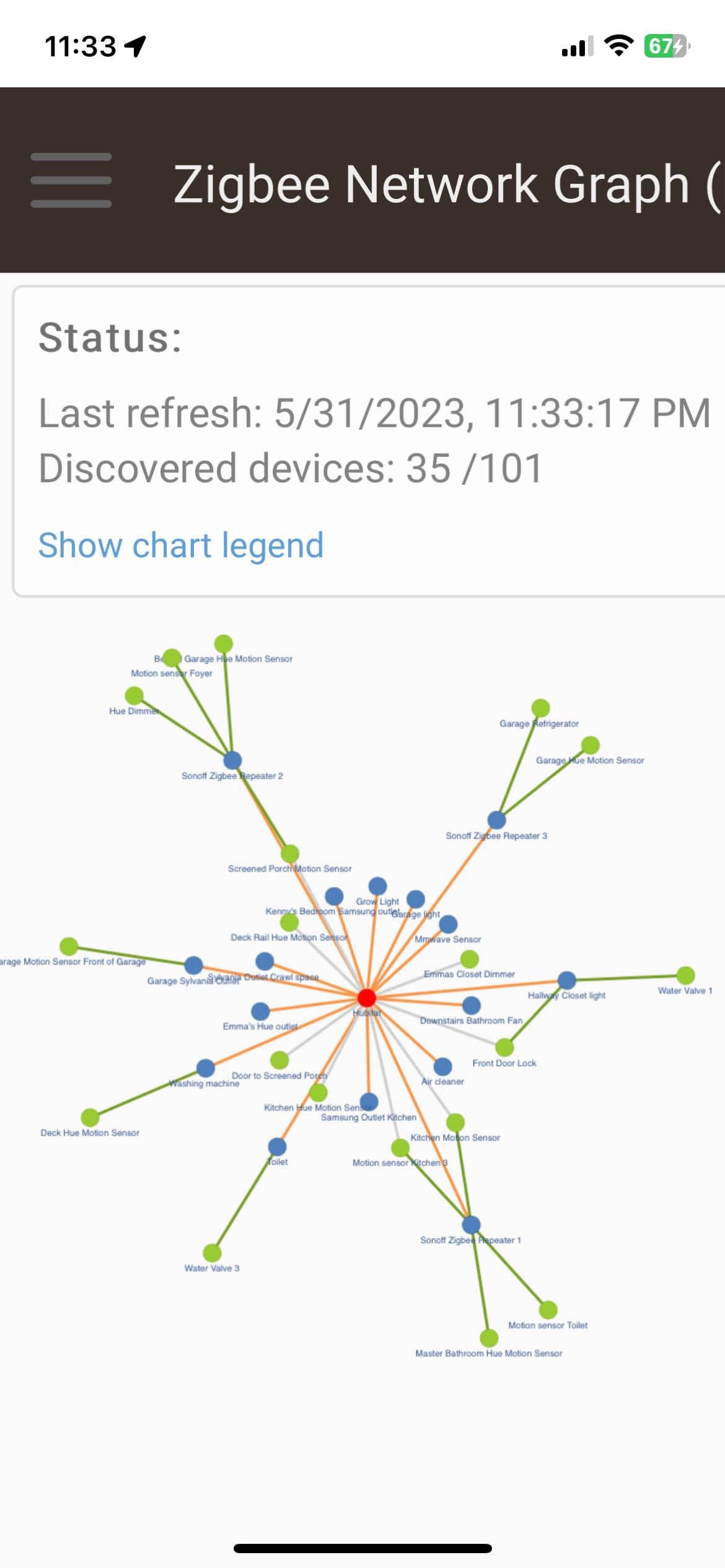Image resolution: width=725 pixels, height=1568 pixels.
Task: Open the hamburger drawer menu
Action: pyautogui.click(x=71, y=180)
